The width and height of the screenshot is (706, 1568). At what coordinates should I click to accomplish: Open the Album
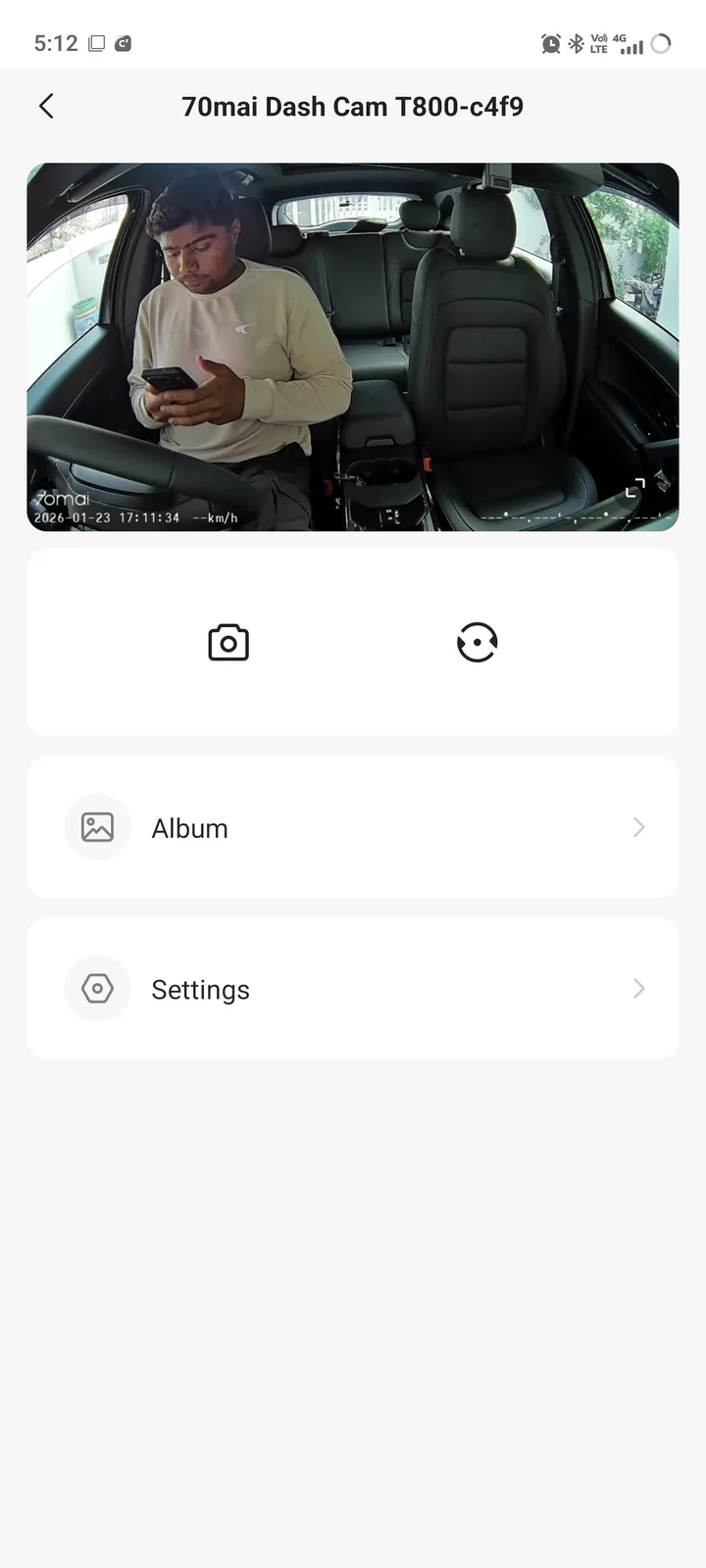352,828
